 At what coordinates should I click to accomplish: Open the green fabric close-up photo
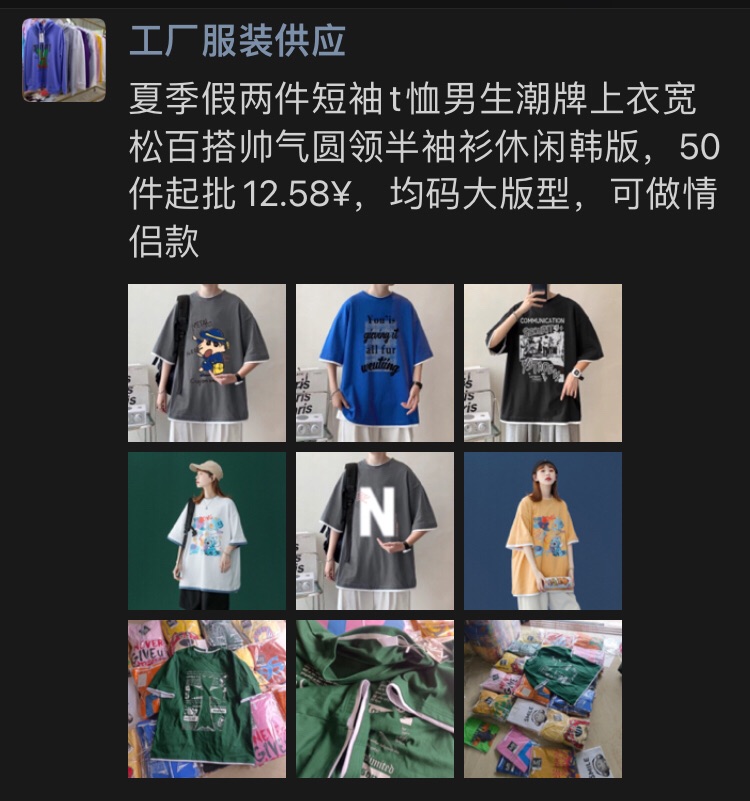(x=375, y=699)
